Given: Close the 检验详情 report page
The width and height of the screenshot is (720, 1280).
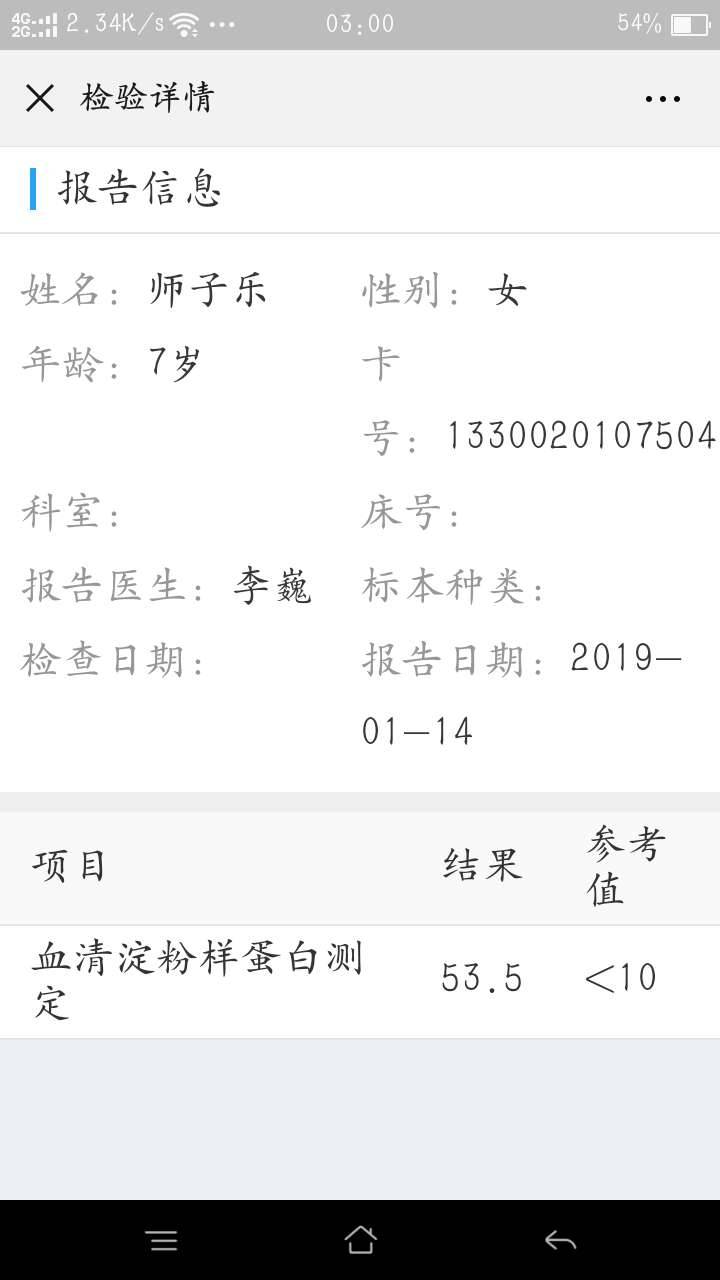Looking at the screenshot, I should coord(38,98).
